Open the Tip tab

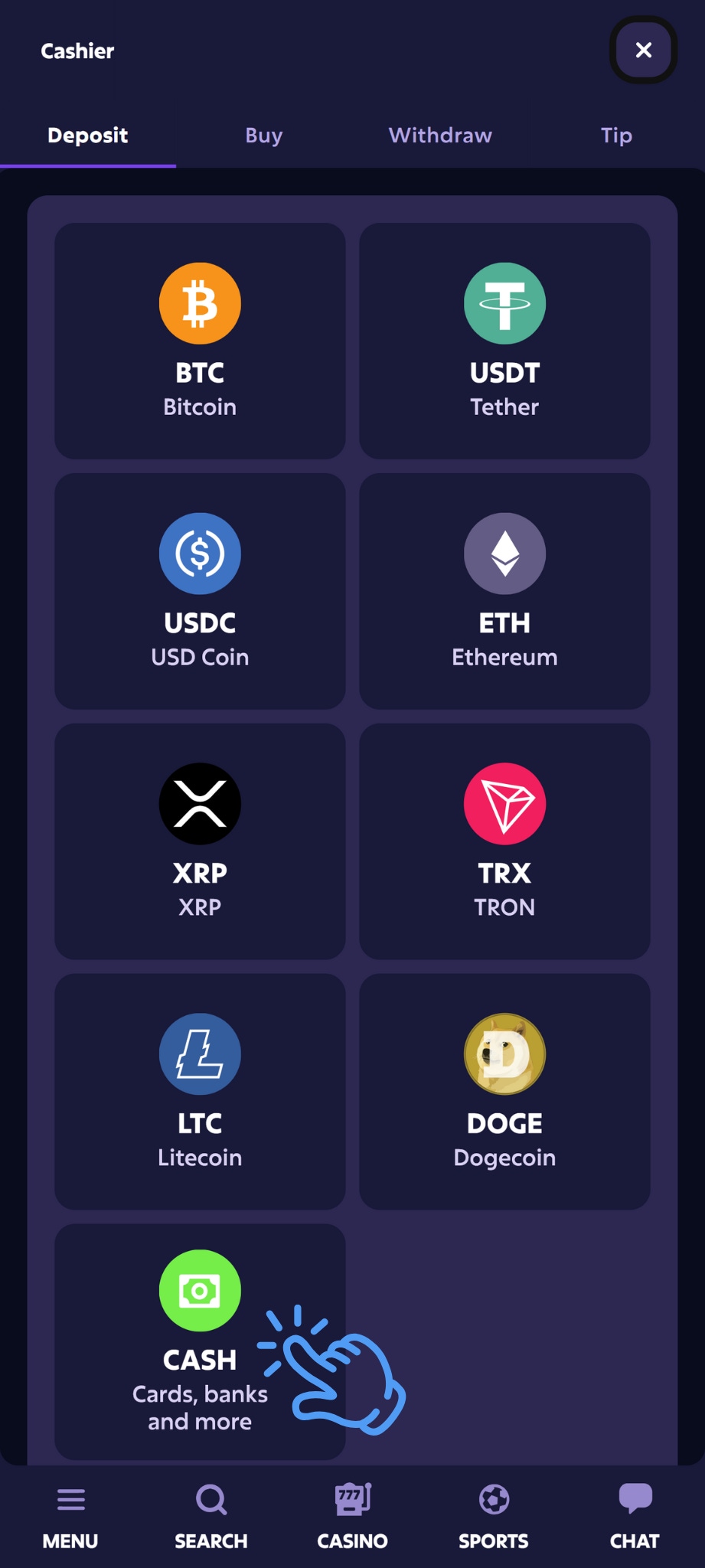(615, 136)
